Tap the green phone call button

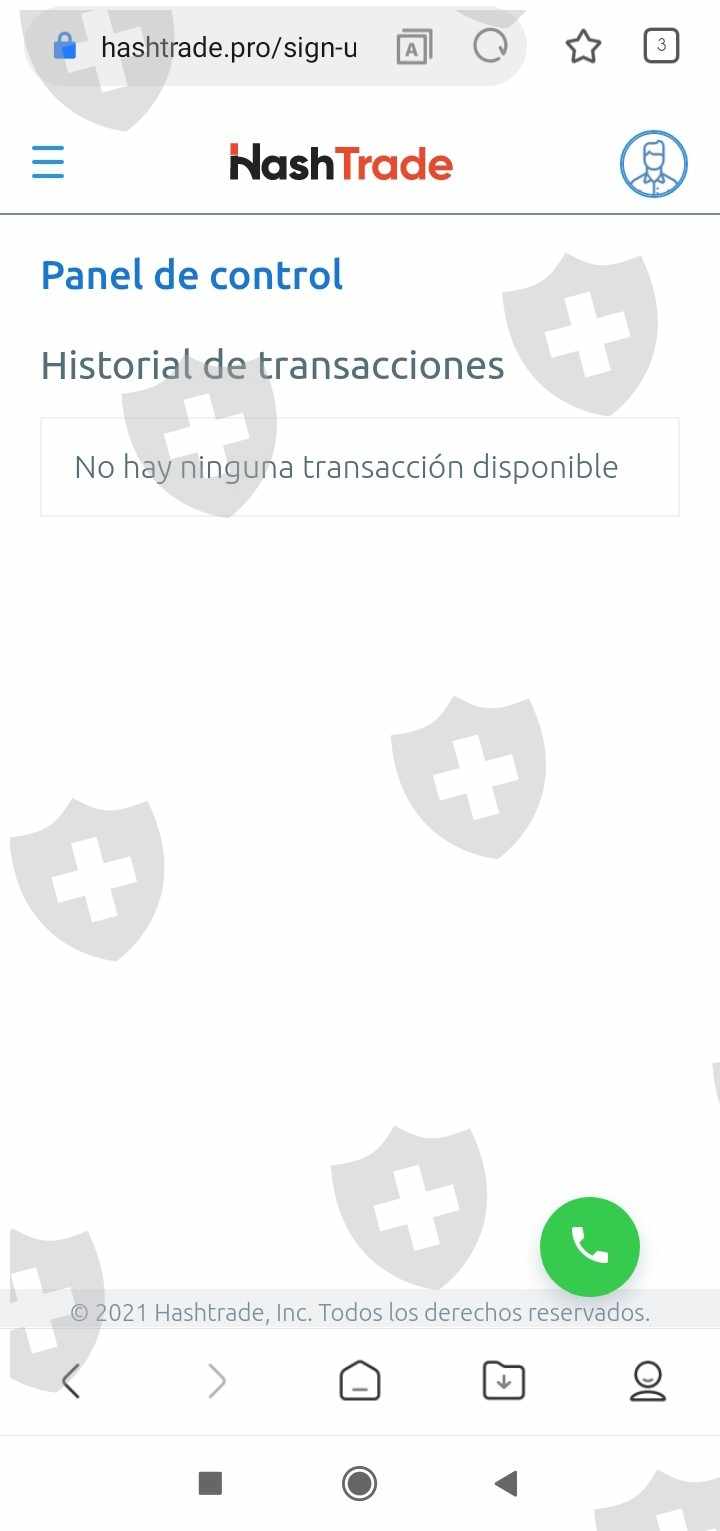(590, 1246)
